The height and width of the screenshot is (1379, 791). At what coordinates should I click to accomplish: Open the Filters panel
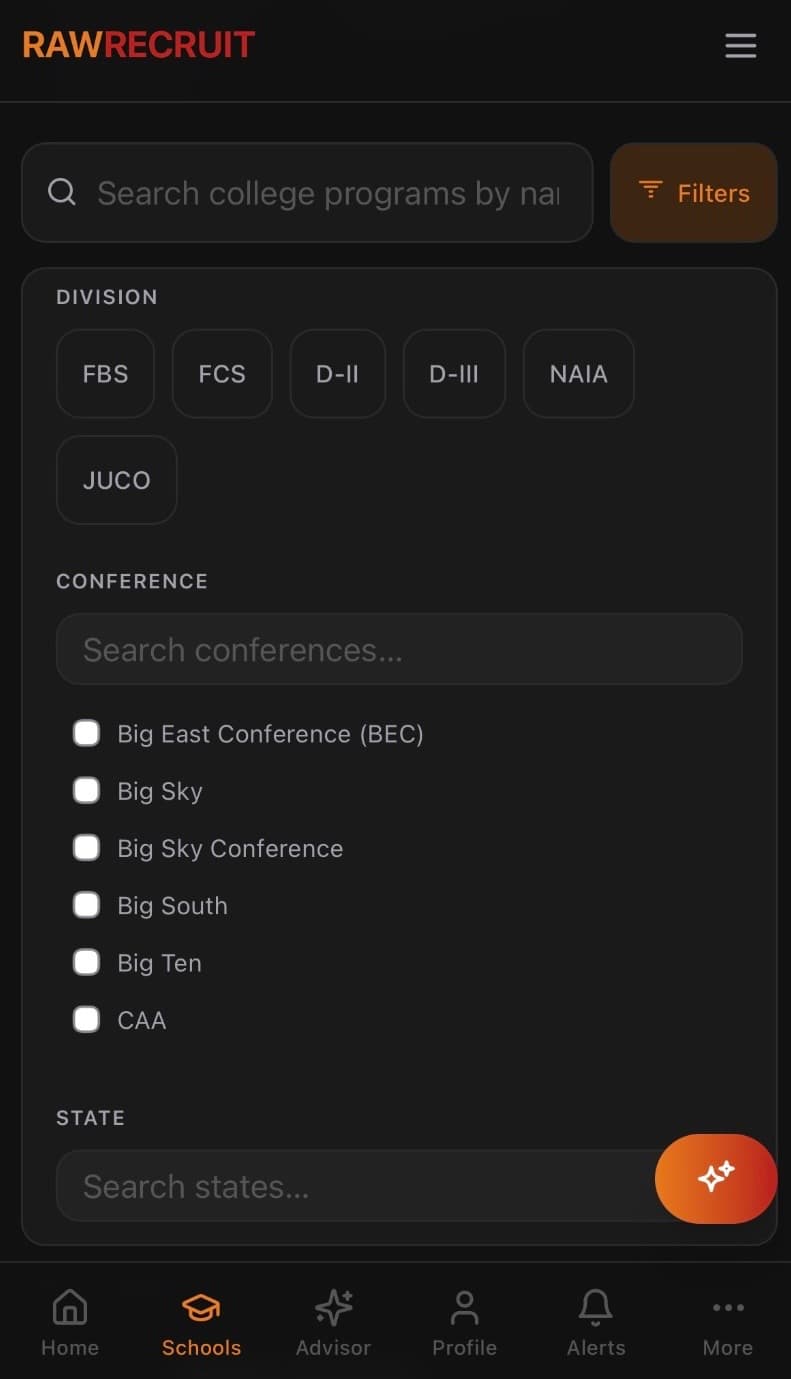tap(693, 192)
